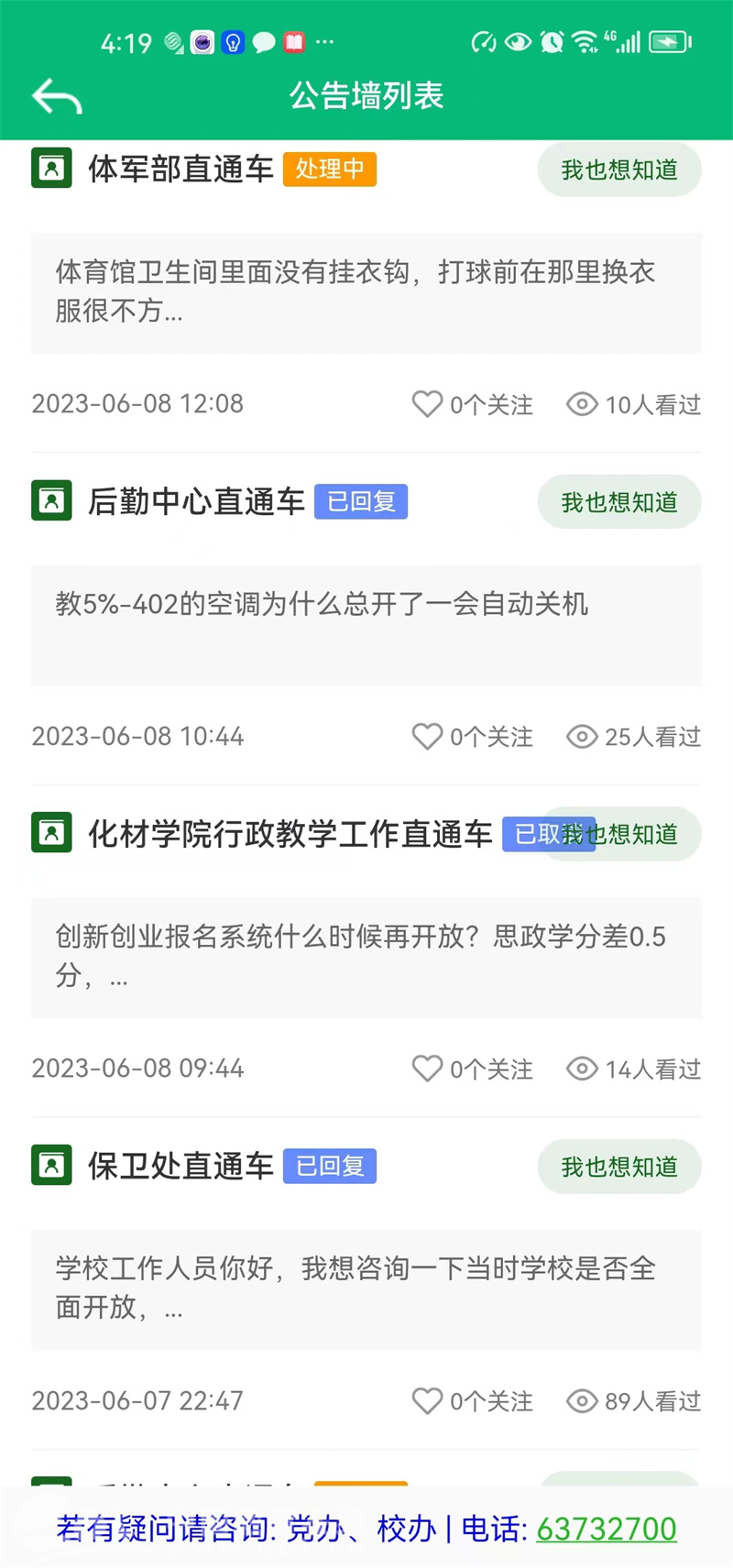This screenshot has width=733, height=1568.
Task: Tap 我也想知道 on 体军部直通车 post
Action: point(619,170)
